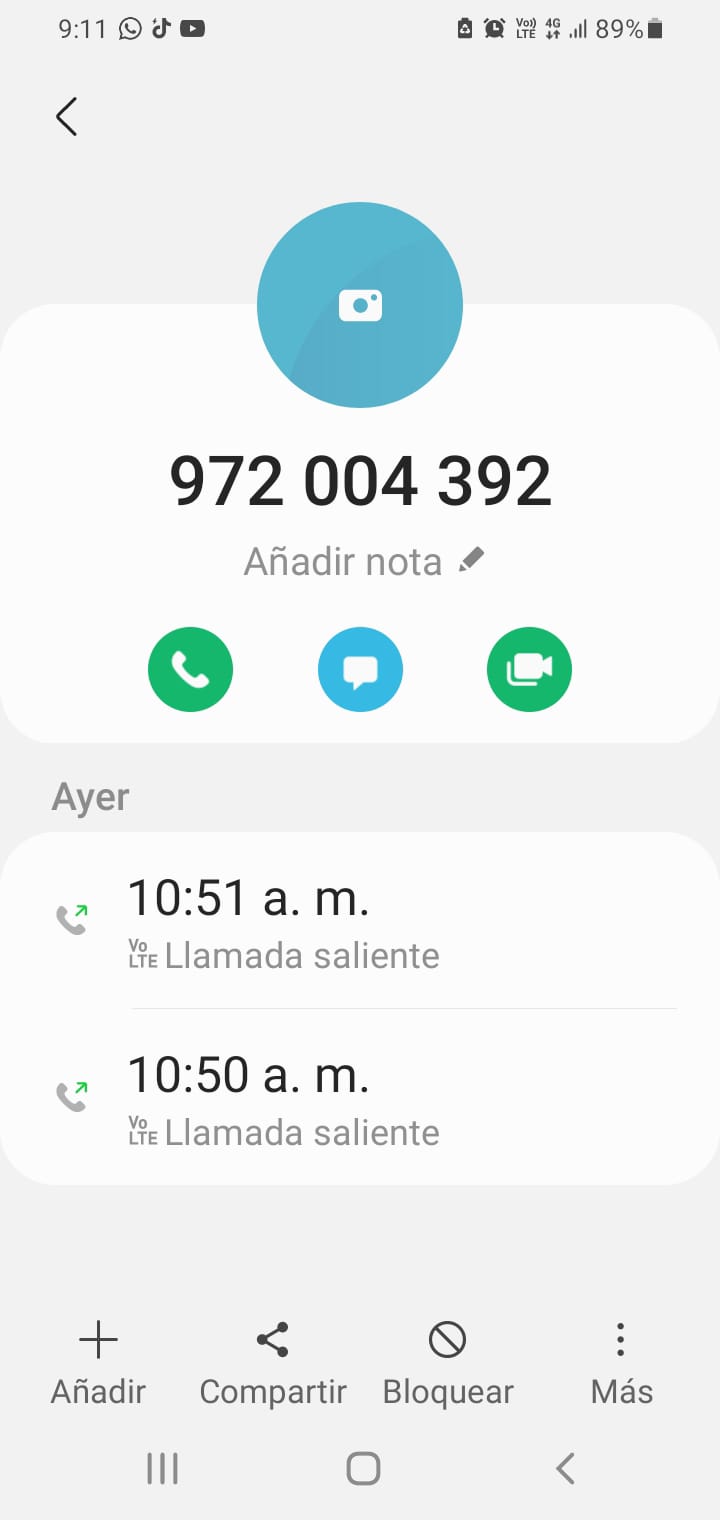
Task: Call 972 004 392 with the phone button
Action: click(x=190, y=669)
